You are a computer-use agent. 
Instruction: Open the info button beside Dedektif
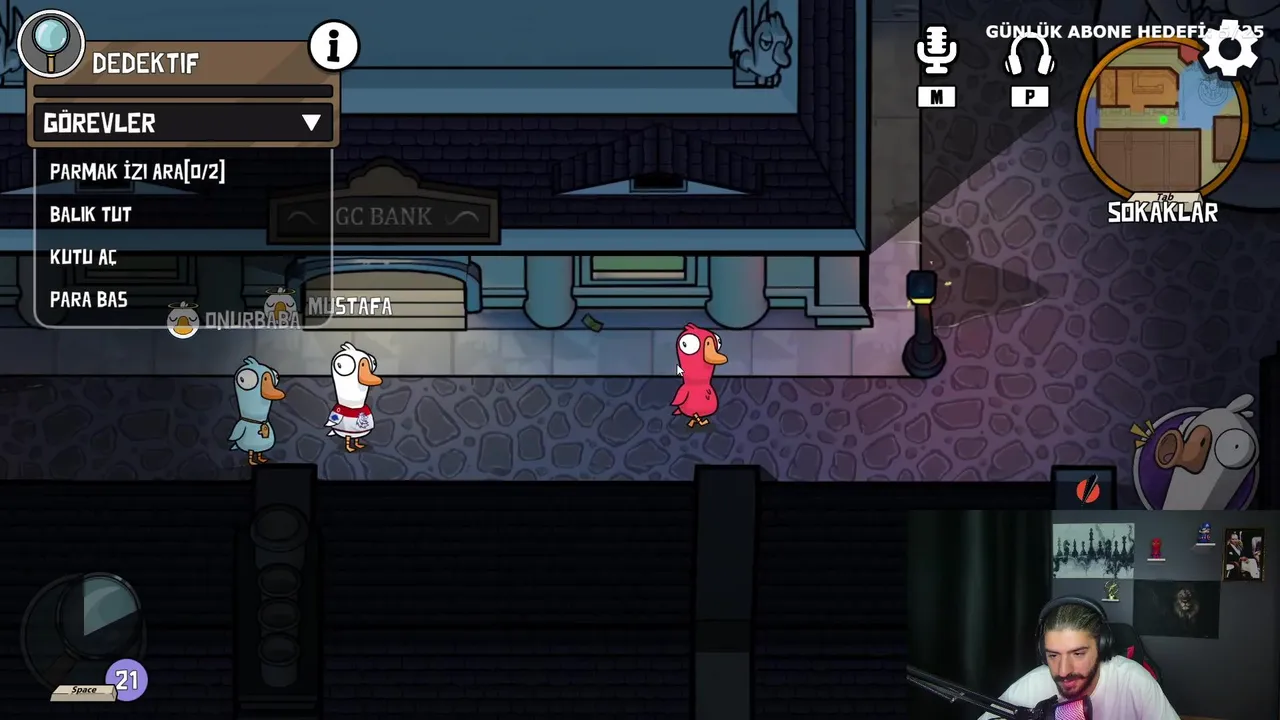pos(333,46)
